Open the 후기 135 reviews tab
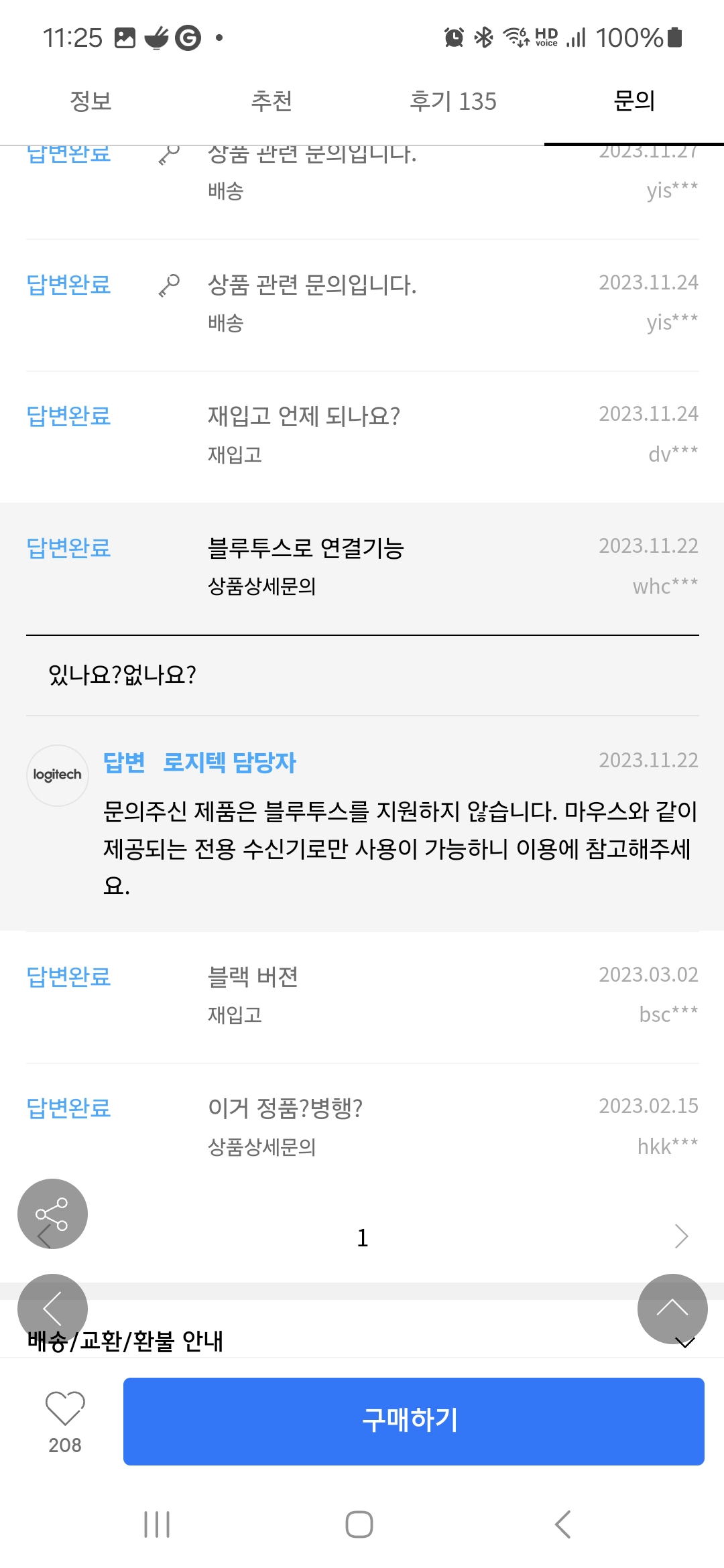 [452, 101]
